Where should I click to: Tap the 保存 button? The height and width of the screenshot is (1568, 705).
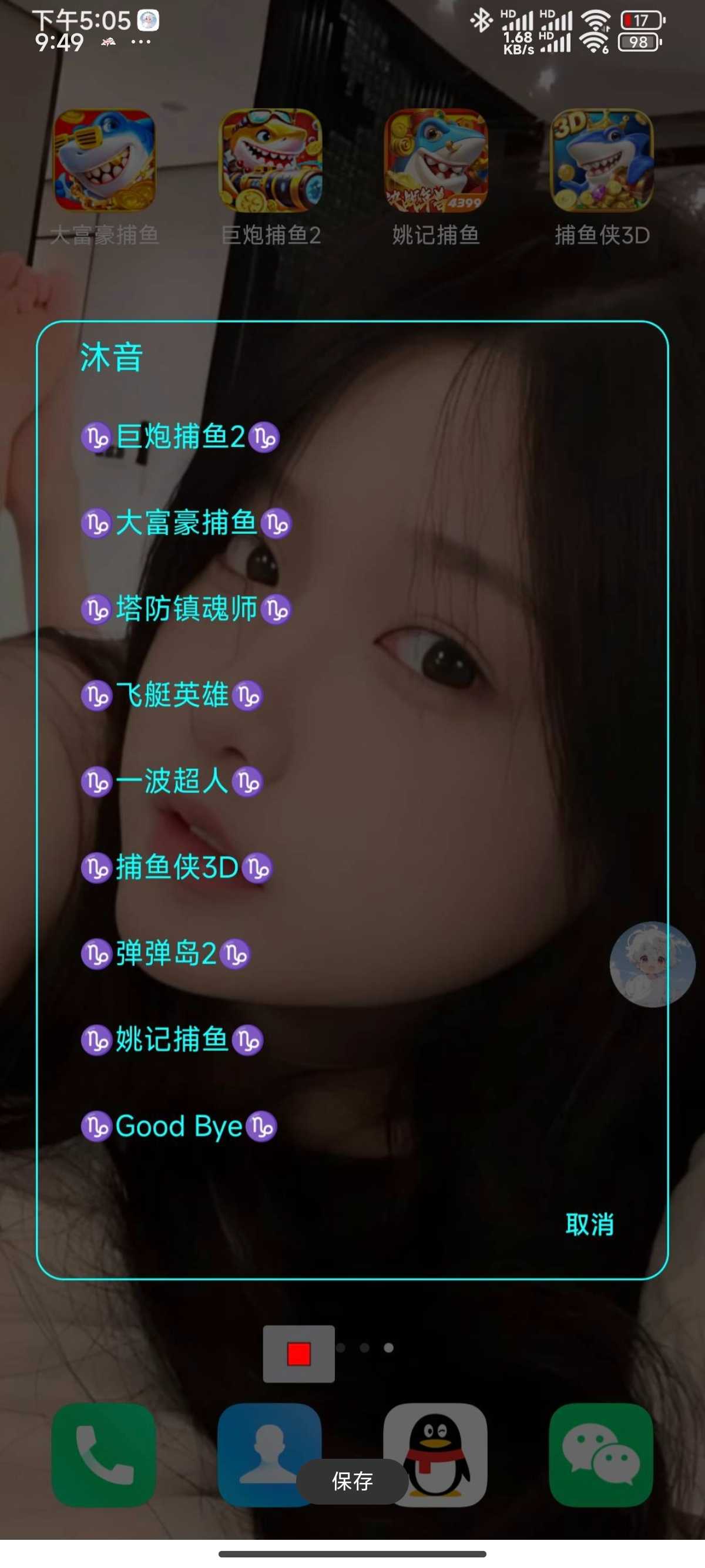[x=352, y=1481]
